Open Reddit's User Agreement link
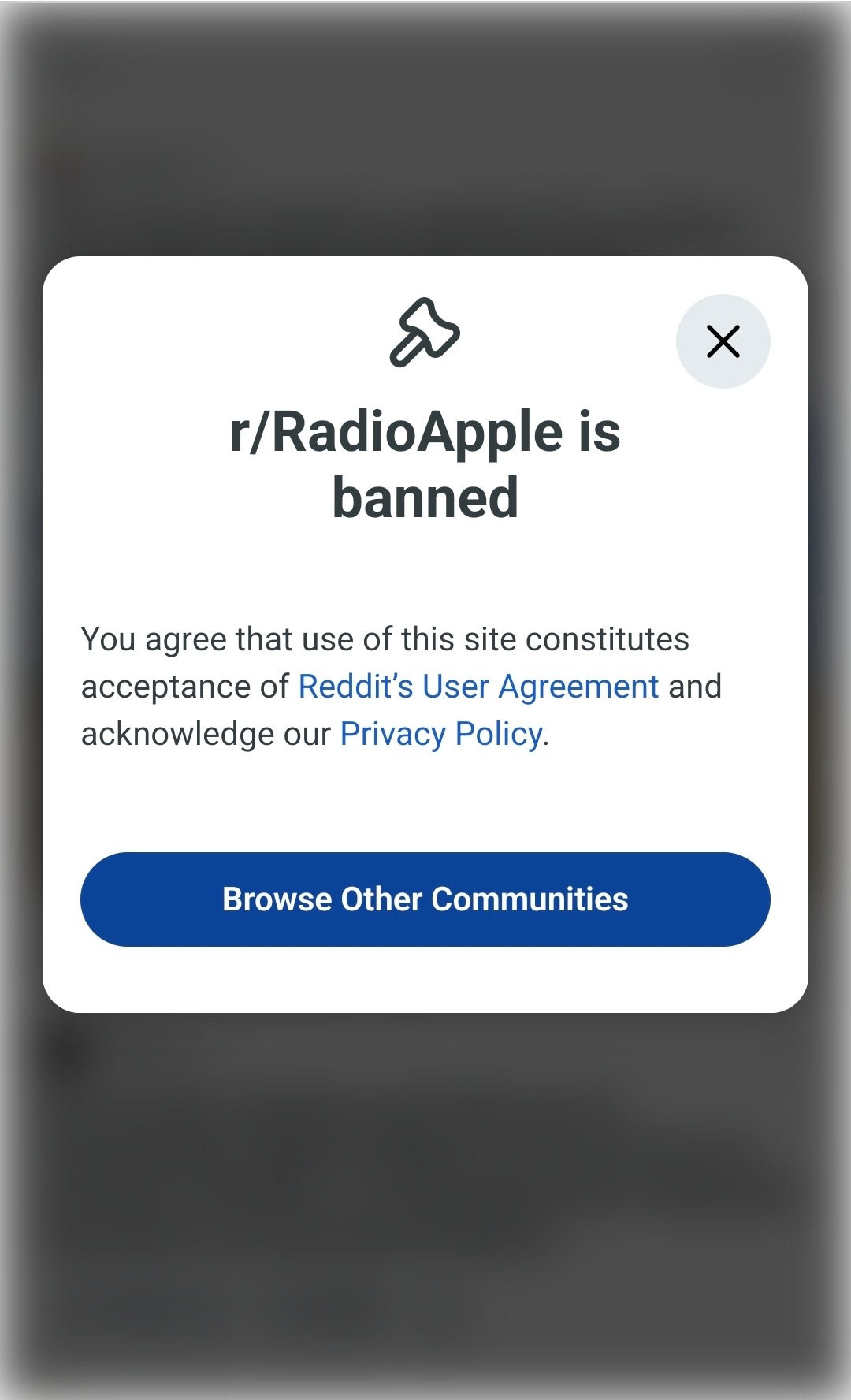Viewport: 851px width, 1400px height. pos(478,687)
